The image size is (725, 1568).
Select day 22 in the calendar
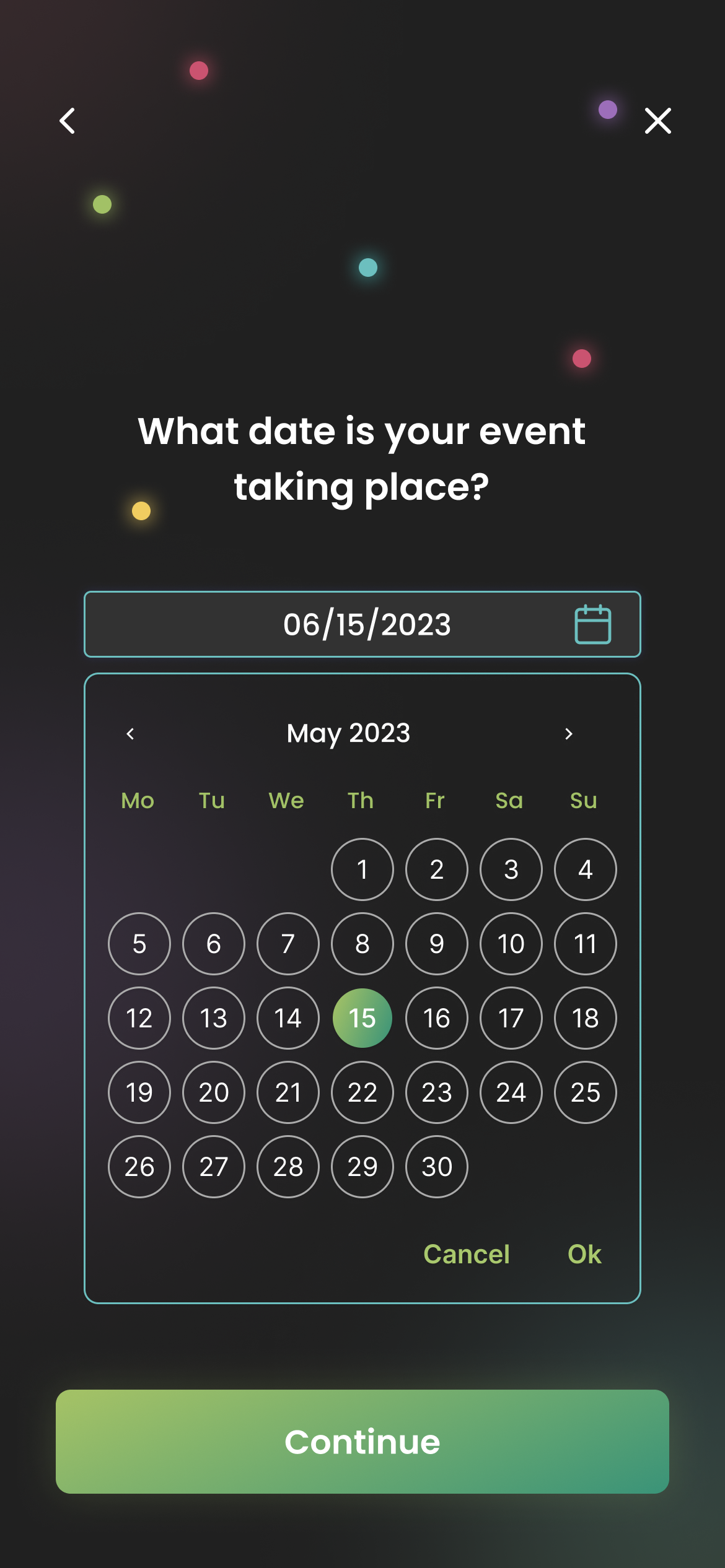(362, 1092)
